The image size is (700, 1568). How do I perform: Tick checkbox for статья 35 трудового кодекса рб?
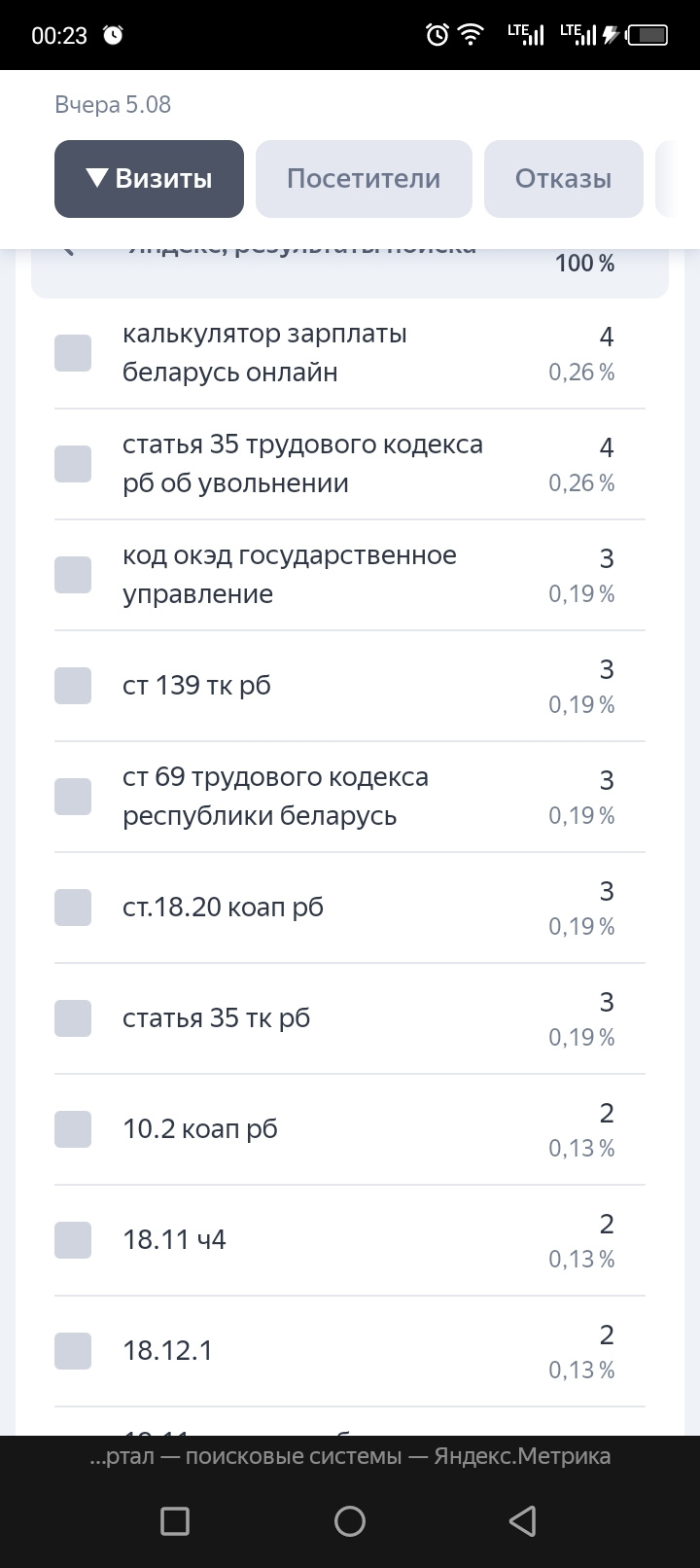pyautogui.click(x=73, y=464)
